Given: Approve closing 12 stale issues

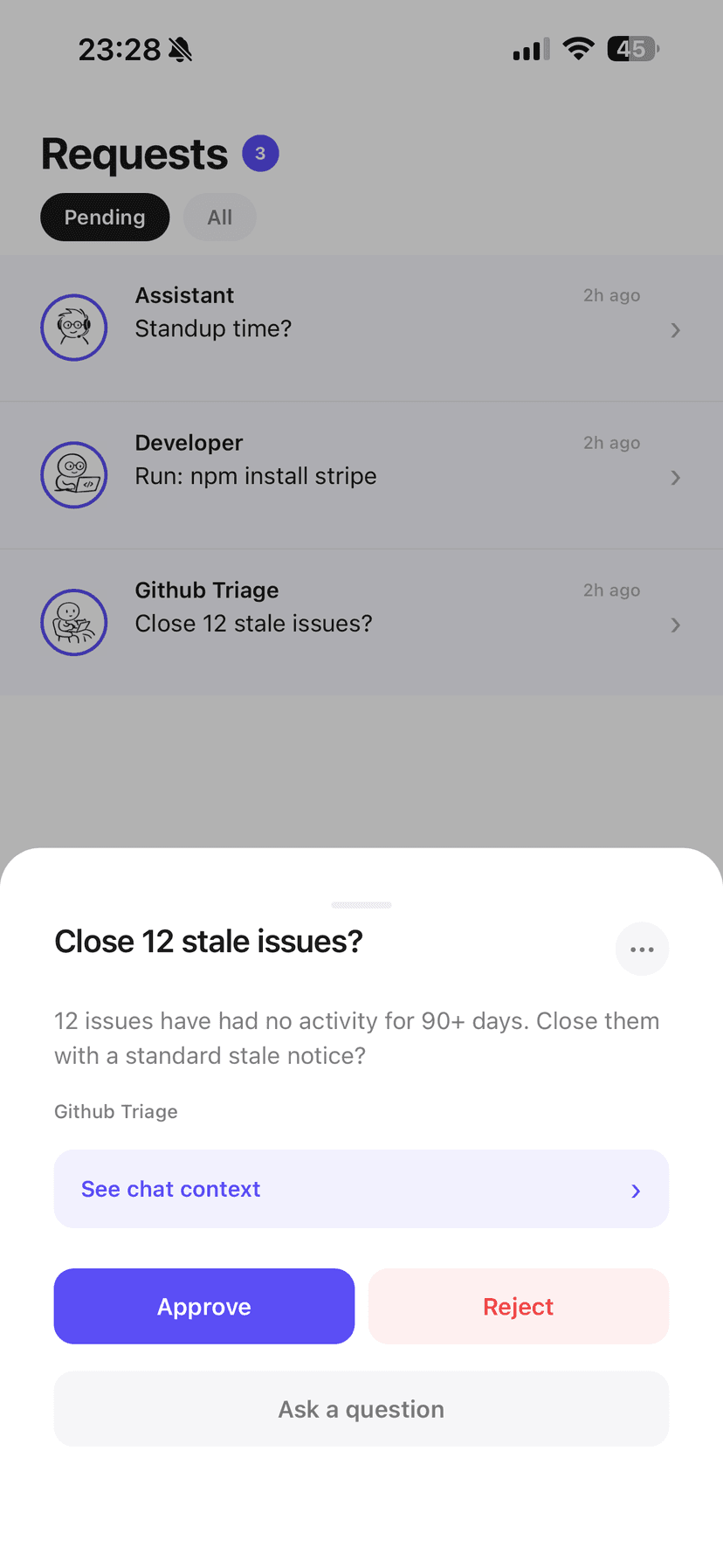Looking at the screenshot, I should point(204,1306).
